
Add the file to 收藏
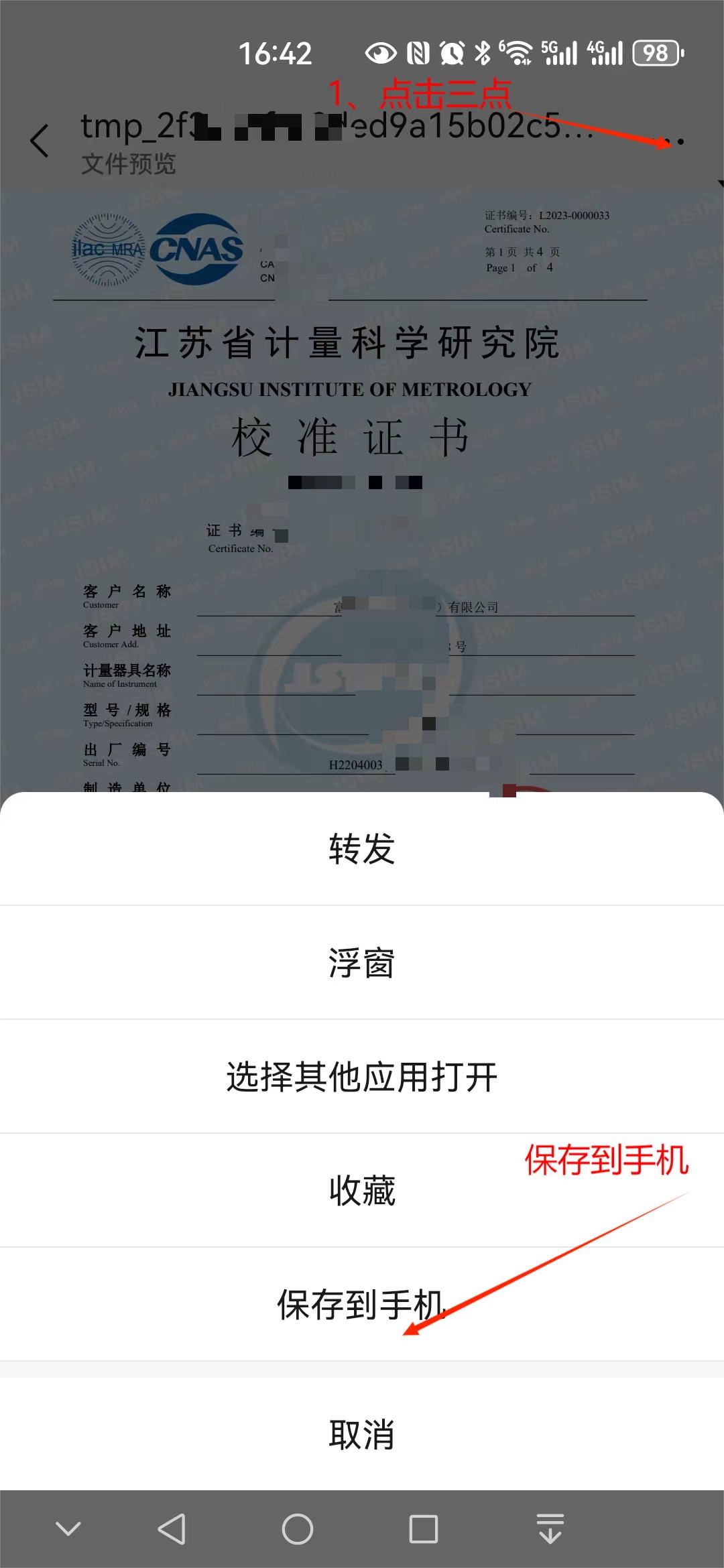(x=362, y=1191)
